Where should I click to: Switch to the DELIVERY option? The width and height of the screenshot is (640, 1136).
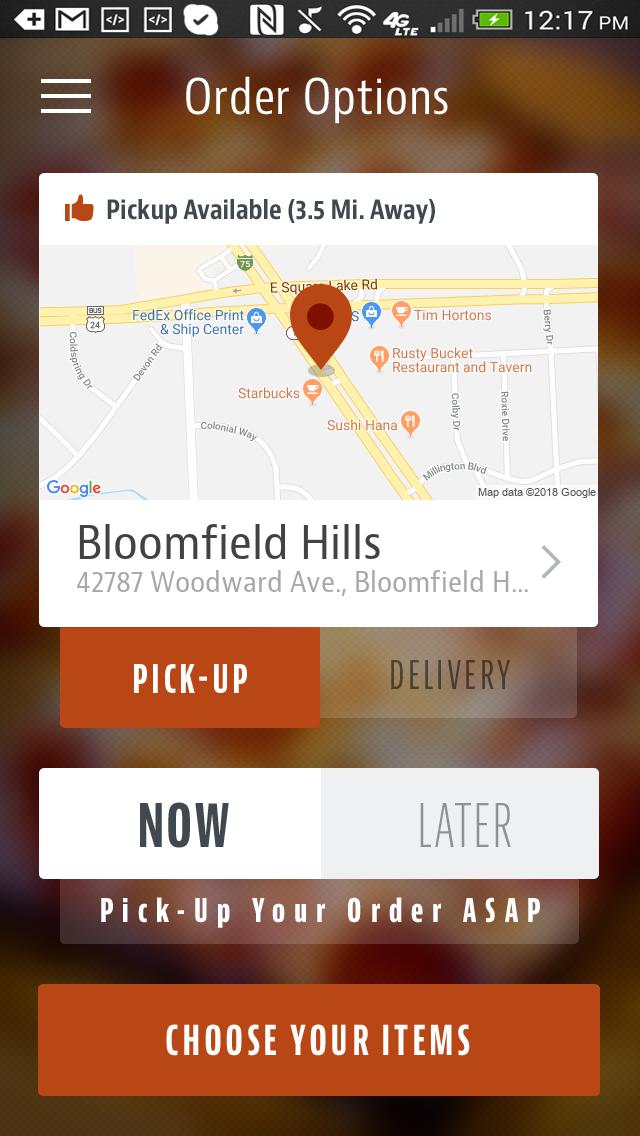point(449,675)
